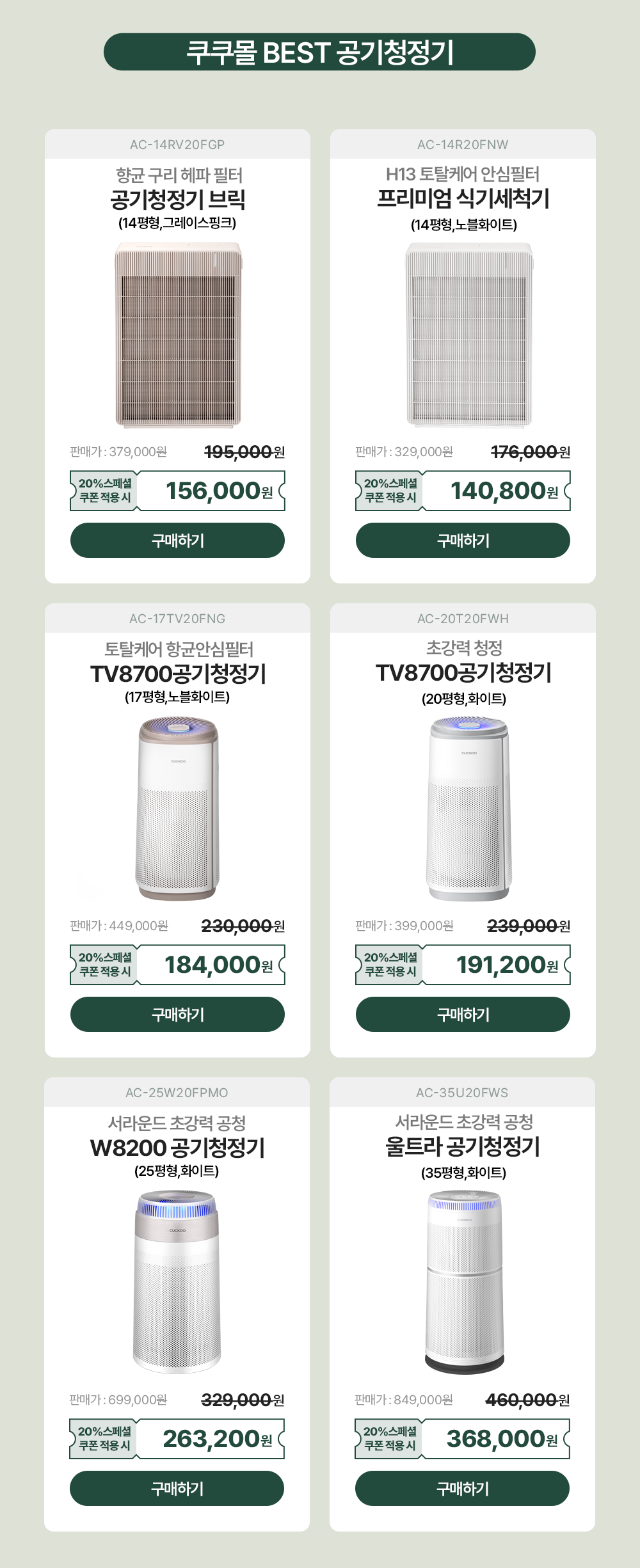Screen dimensions: 640x1568
Task: Buy the 공기청정기 브릭 그레이스핑크 model
Action: [x=177, y=541]
